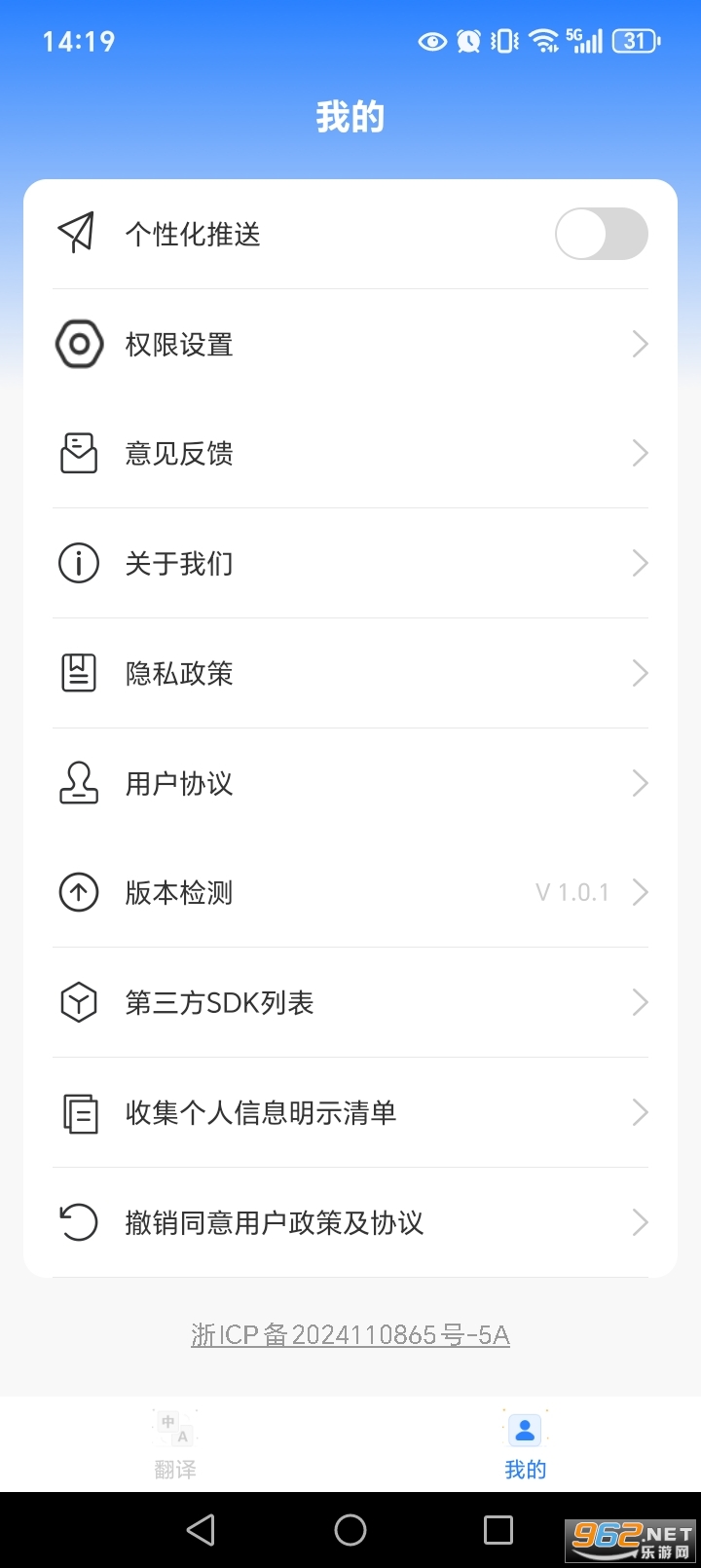Screen dimensions: 701x1568
Task: Toggle off personalized push notifications
Action: (602, 234)
